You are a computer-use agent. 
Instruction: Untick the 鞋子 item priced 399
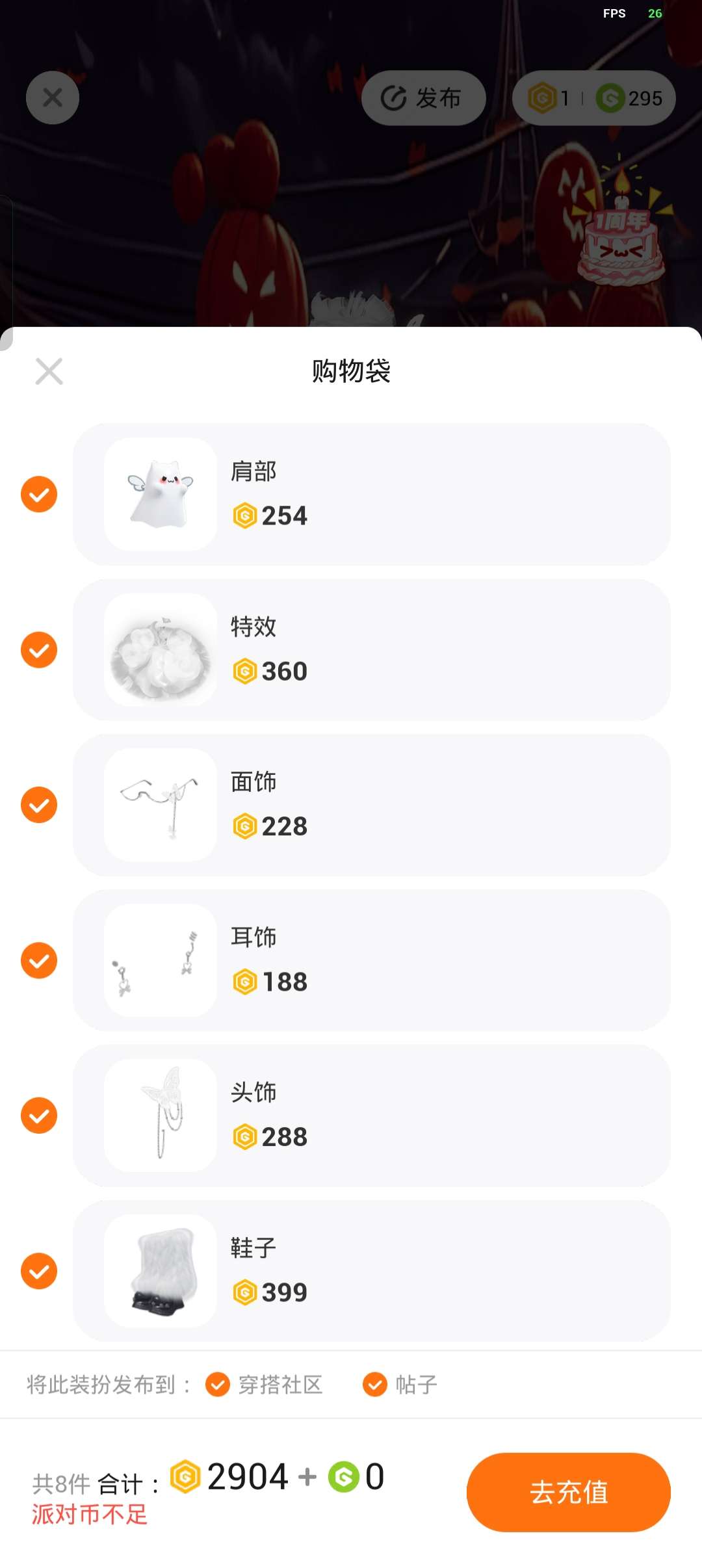pyautogui.click(x=39, y=1271)
